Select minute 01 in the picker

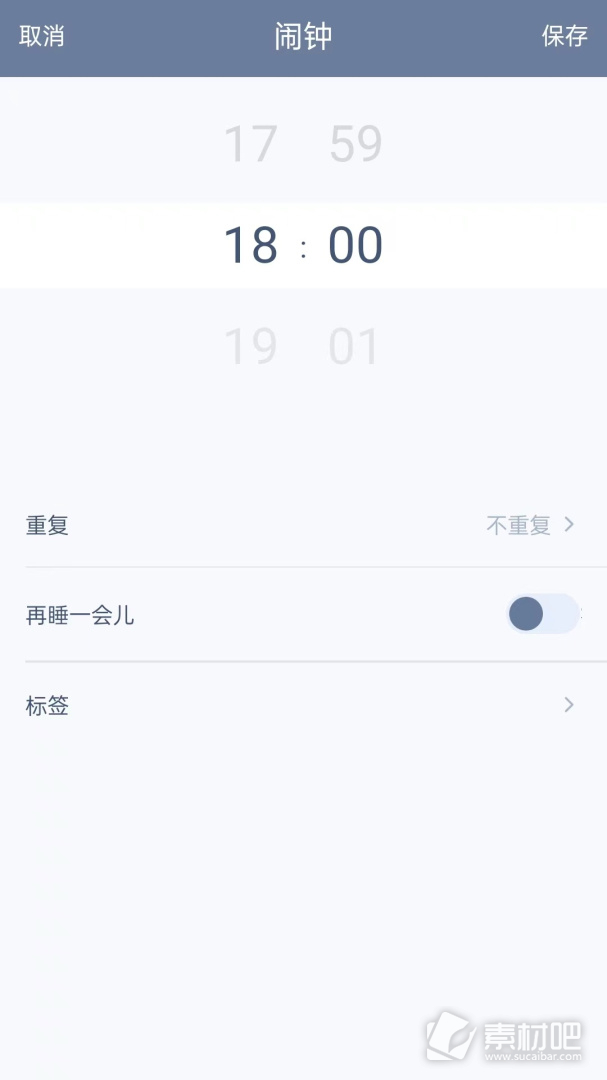[353, 346]
